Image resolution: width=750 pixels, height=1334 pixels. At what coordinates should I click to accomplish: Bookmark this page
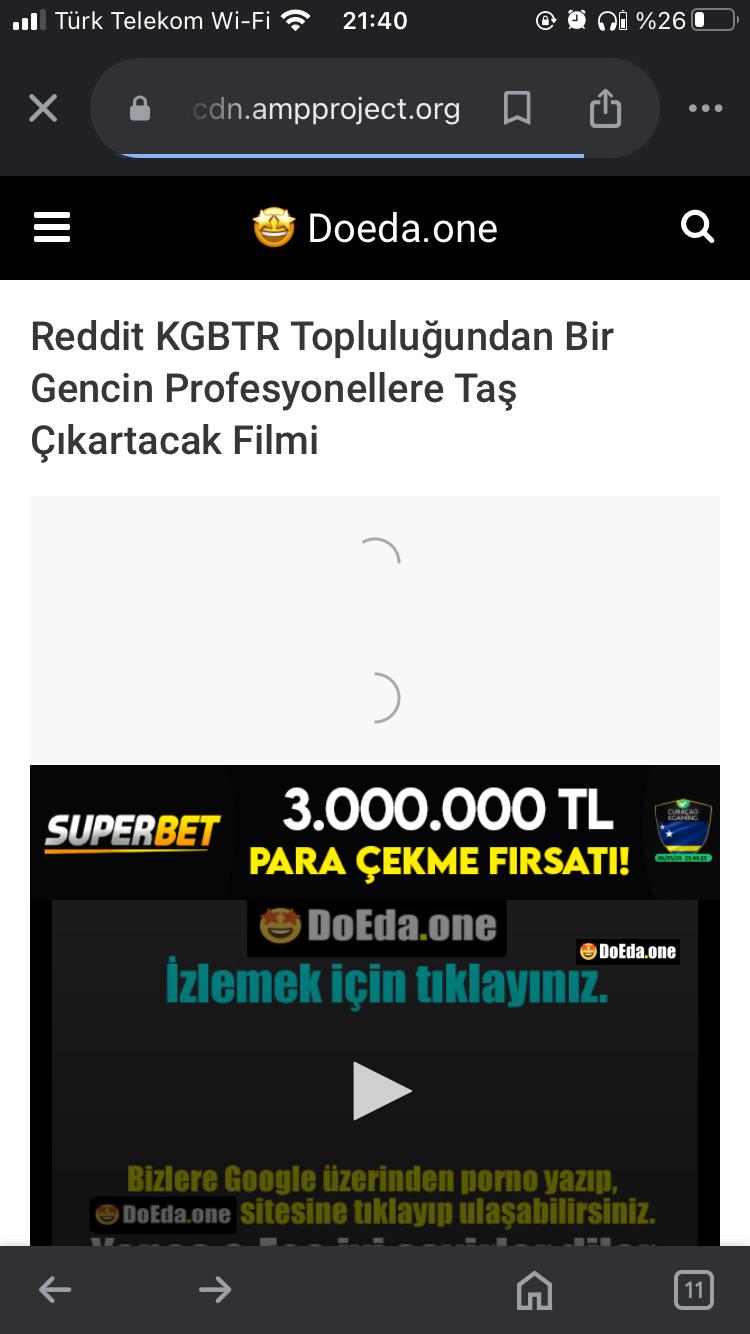[517, 109]
